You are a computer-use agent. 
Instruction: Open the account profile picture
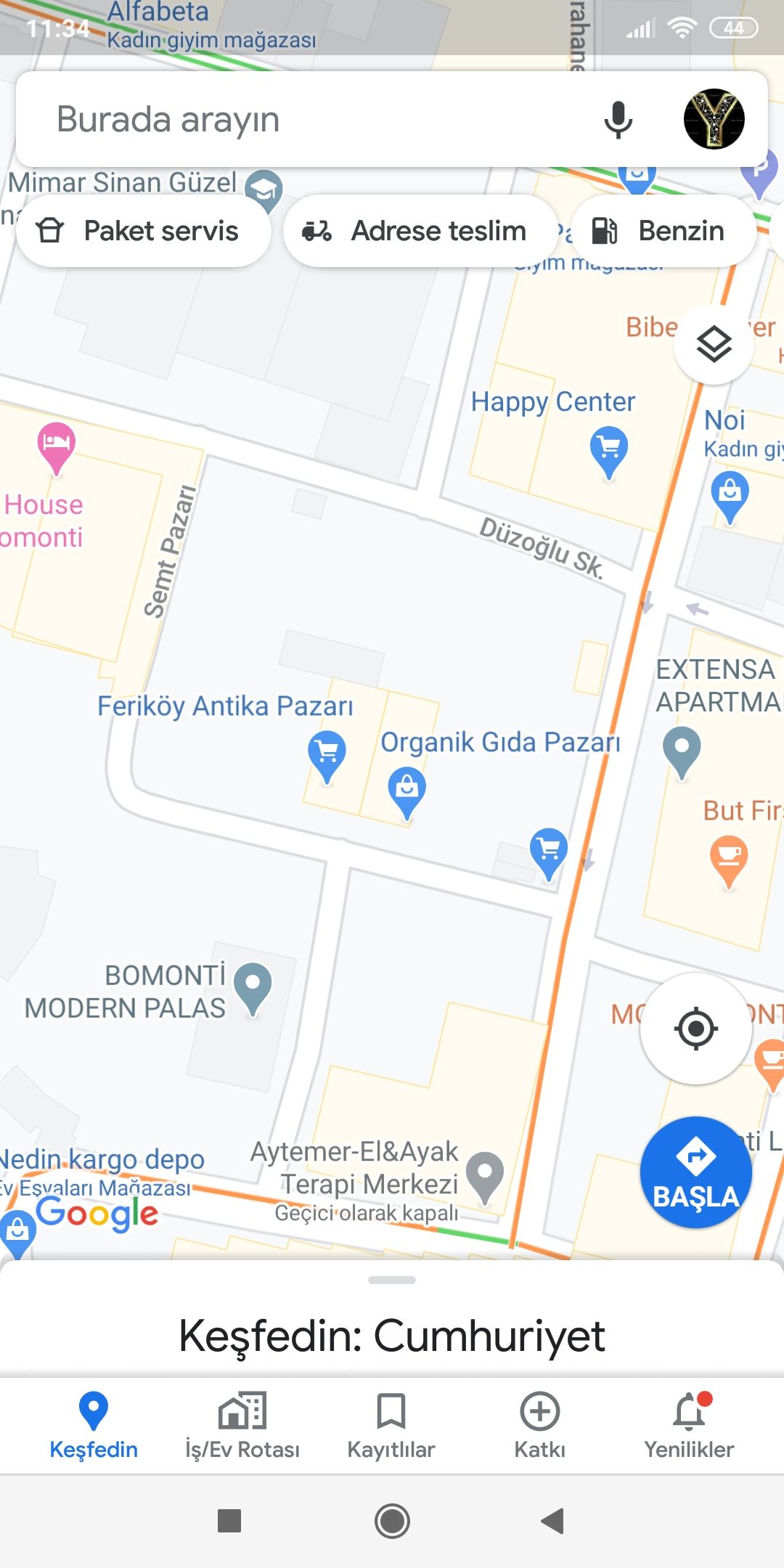click(714, 119)
